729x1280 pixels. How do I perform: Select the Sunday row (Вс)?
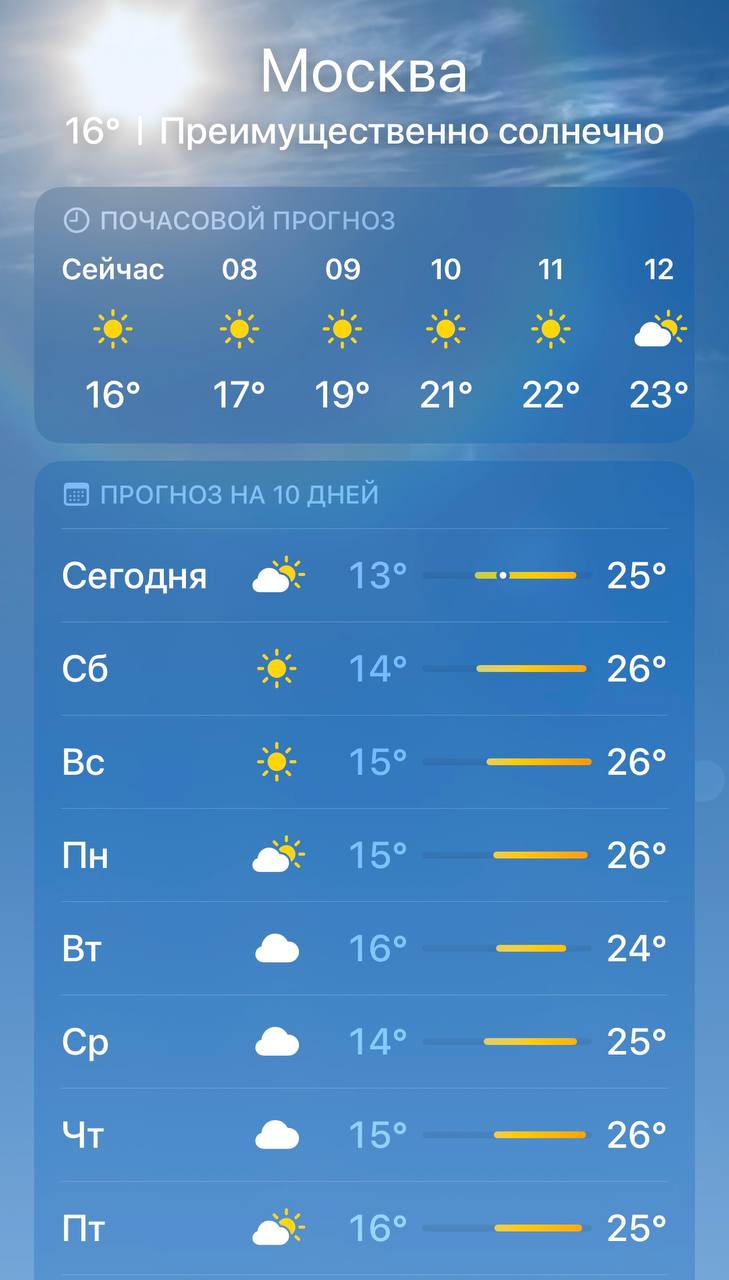pyautogui.click(x=364, y=762)
